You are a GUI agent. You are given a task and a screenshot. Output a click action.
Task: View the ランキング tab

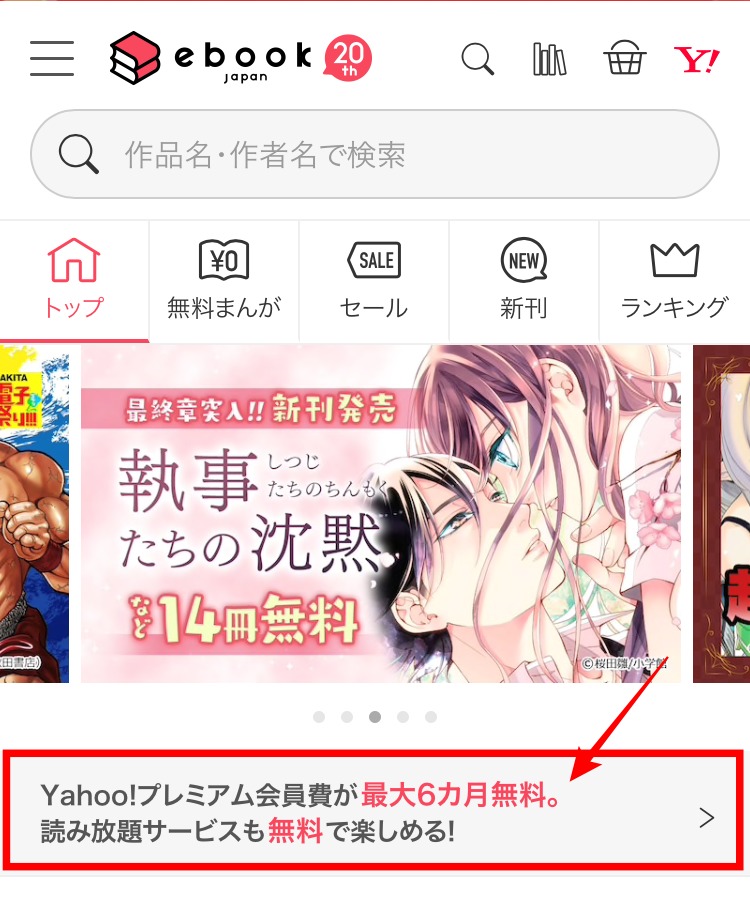point(674,281)
